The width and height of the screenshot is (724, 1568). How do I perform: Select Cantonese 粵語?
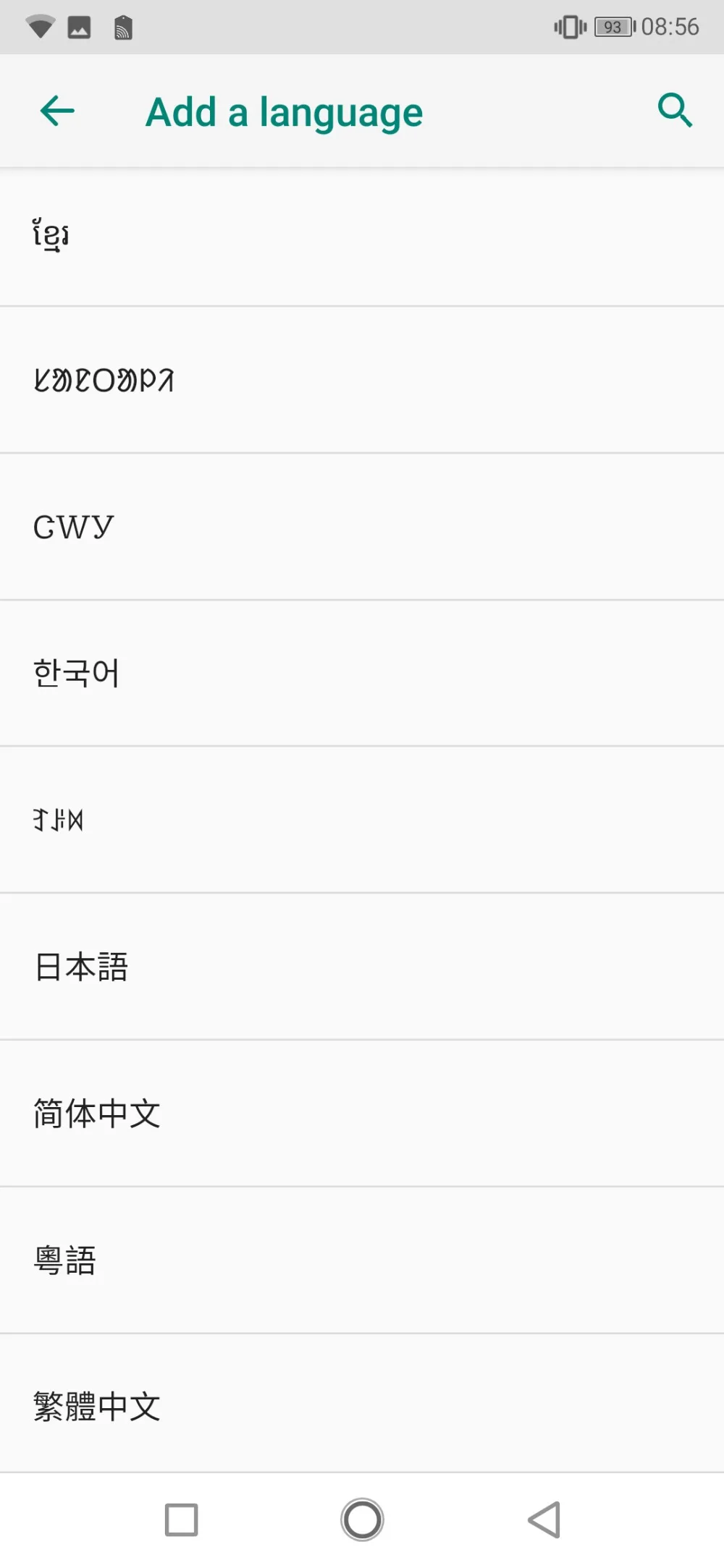(362, 1260)
